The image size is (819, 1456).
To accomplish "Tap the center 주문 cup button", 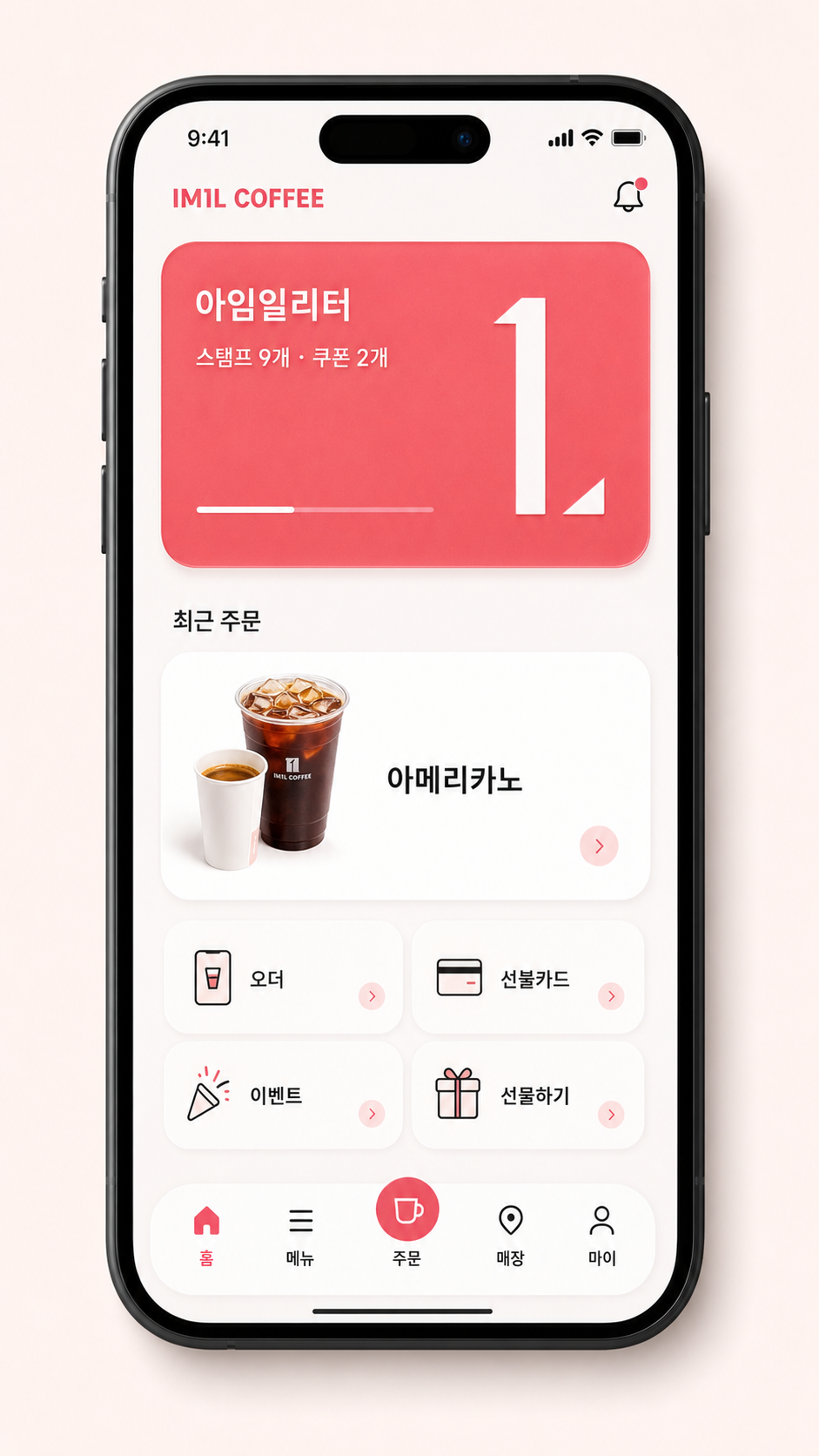I will [x=406, y=1210].
